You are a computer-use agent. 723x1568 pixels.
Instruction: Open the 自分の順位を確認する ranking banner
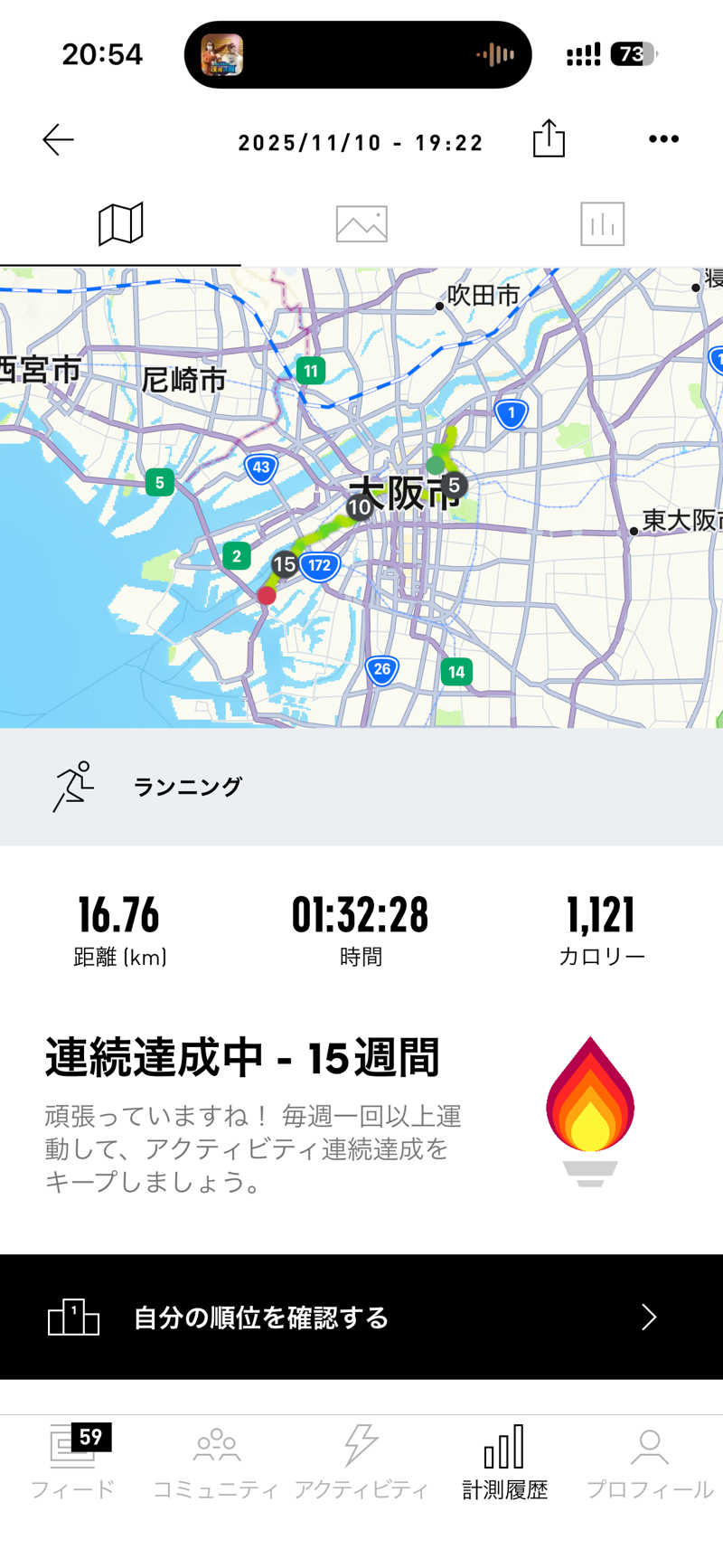tap(361, 1317)
